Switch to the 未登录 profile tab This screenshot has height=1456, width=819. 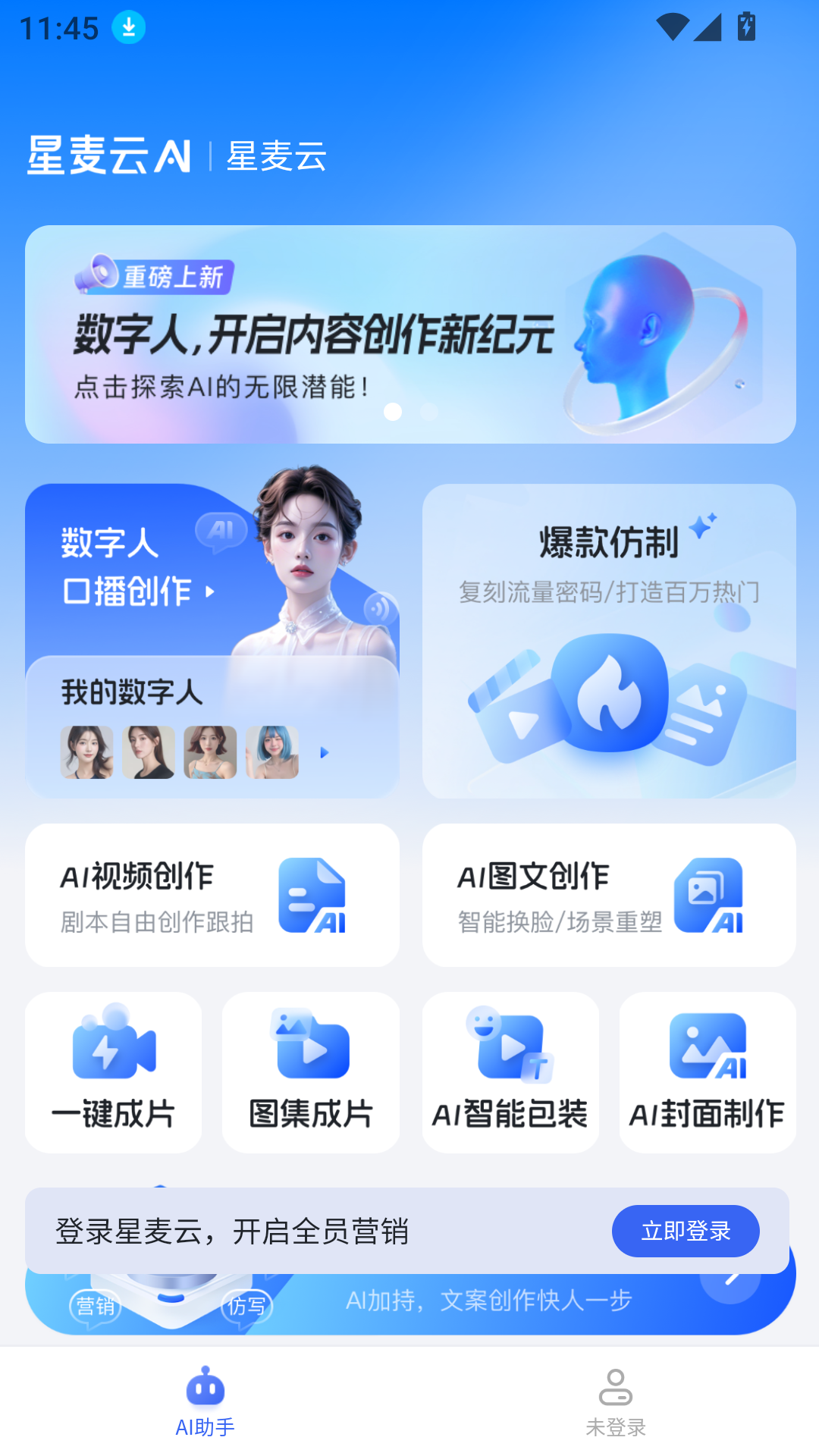click(615, 1403)
